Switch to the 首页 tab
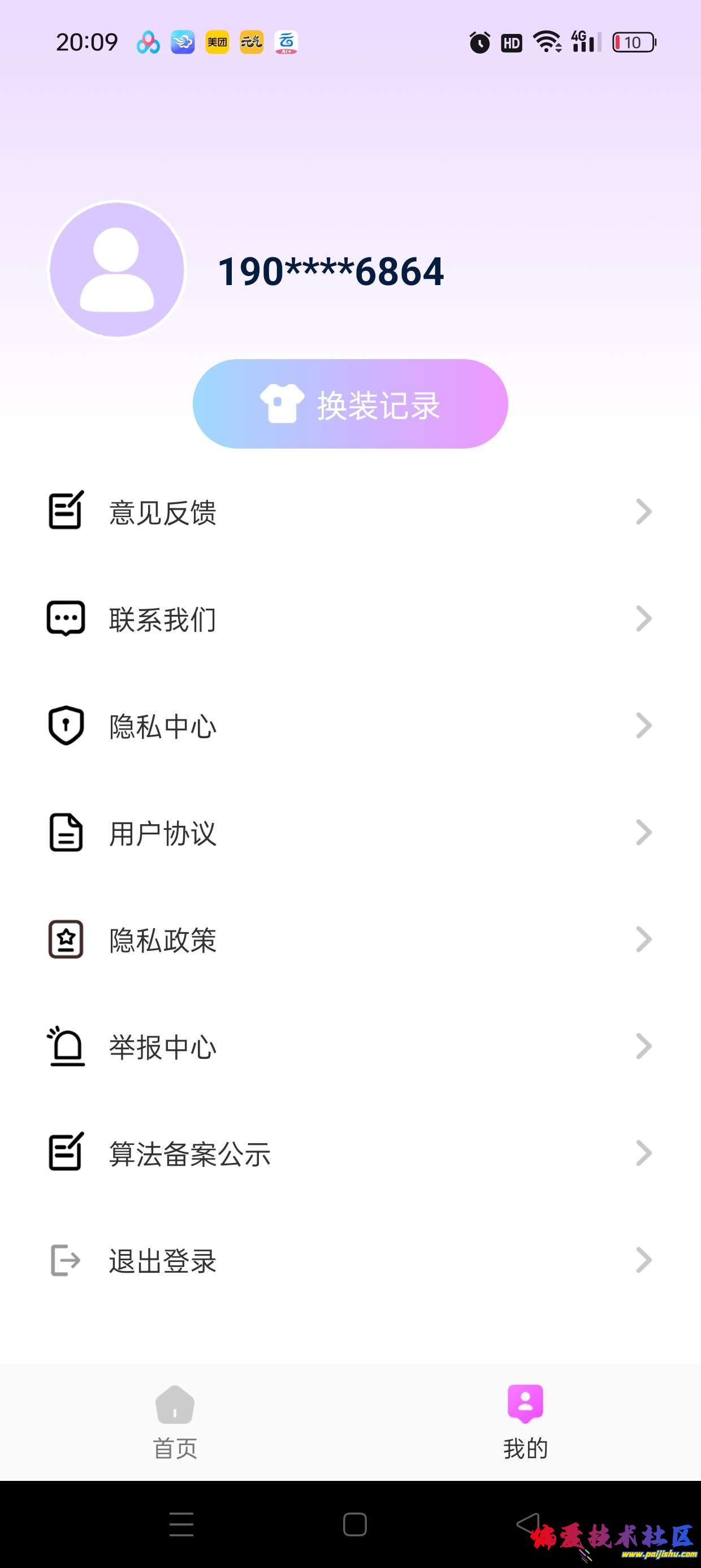 pos(175,1431)
